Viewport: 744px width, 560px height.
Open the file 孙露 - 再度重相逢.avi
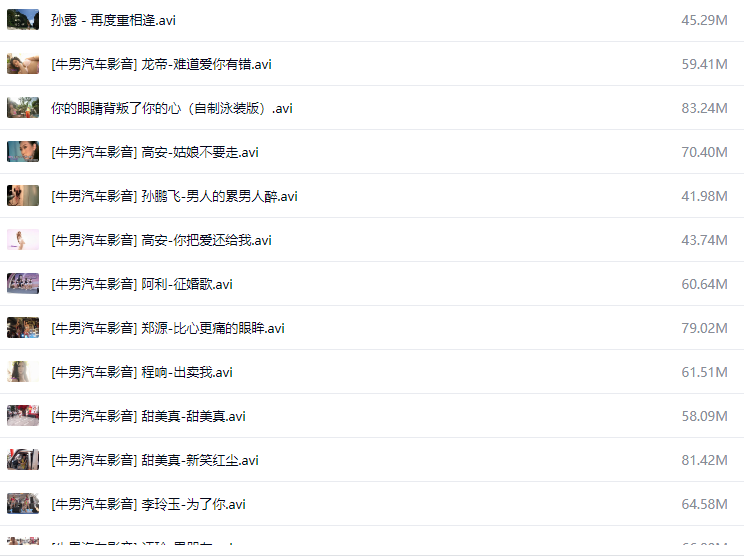tap(113, 20)
